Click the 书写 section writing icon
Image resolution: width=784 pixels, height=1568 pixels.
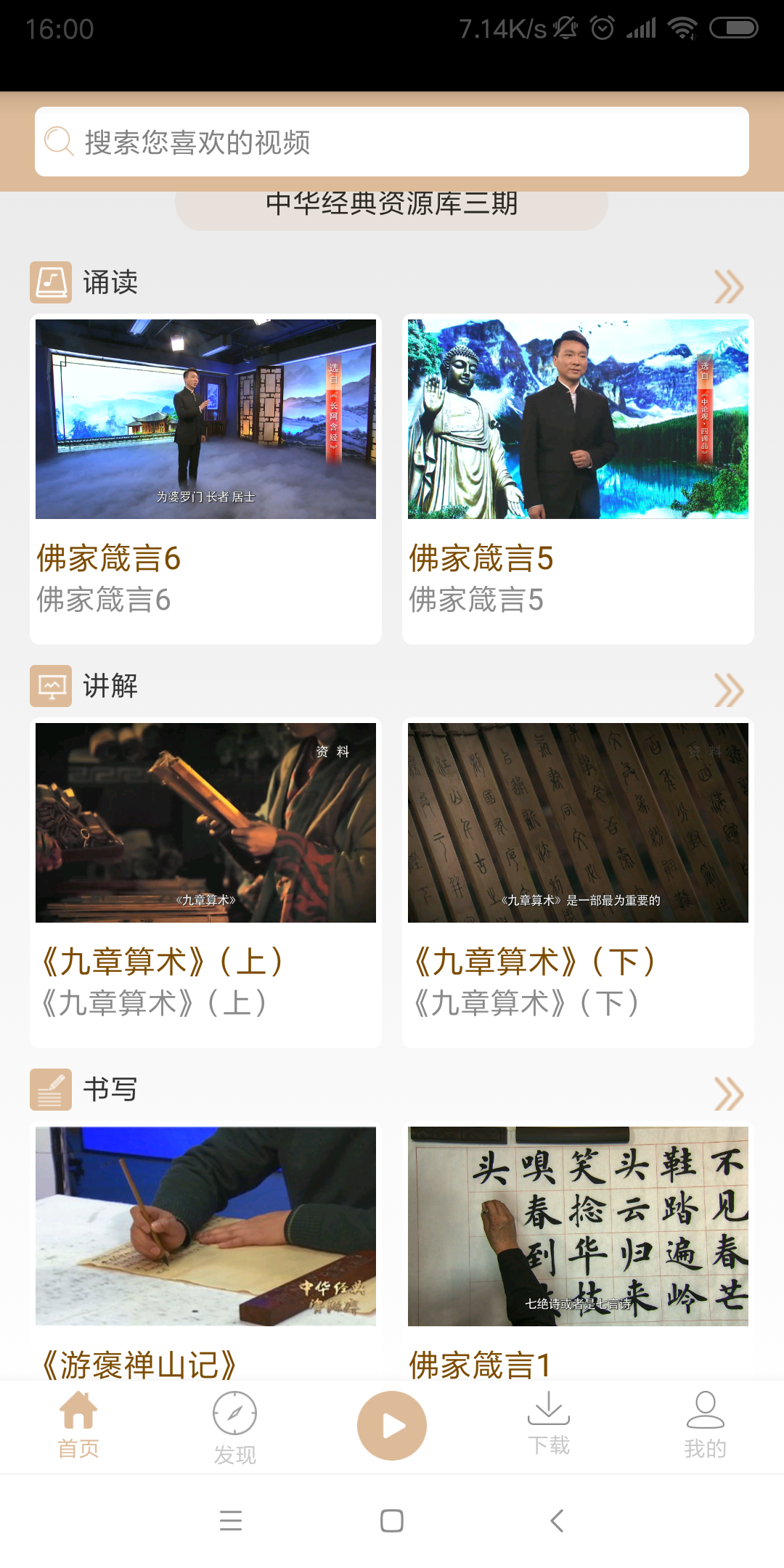pos(51,1089)
